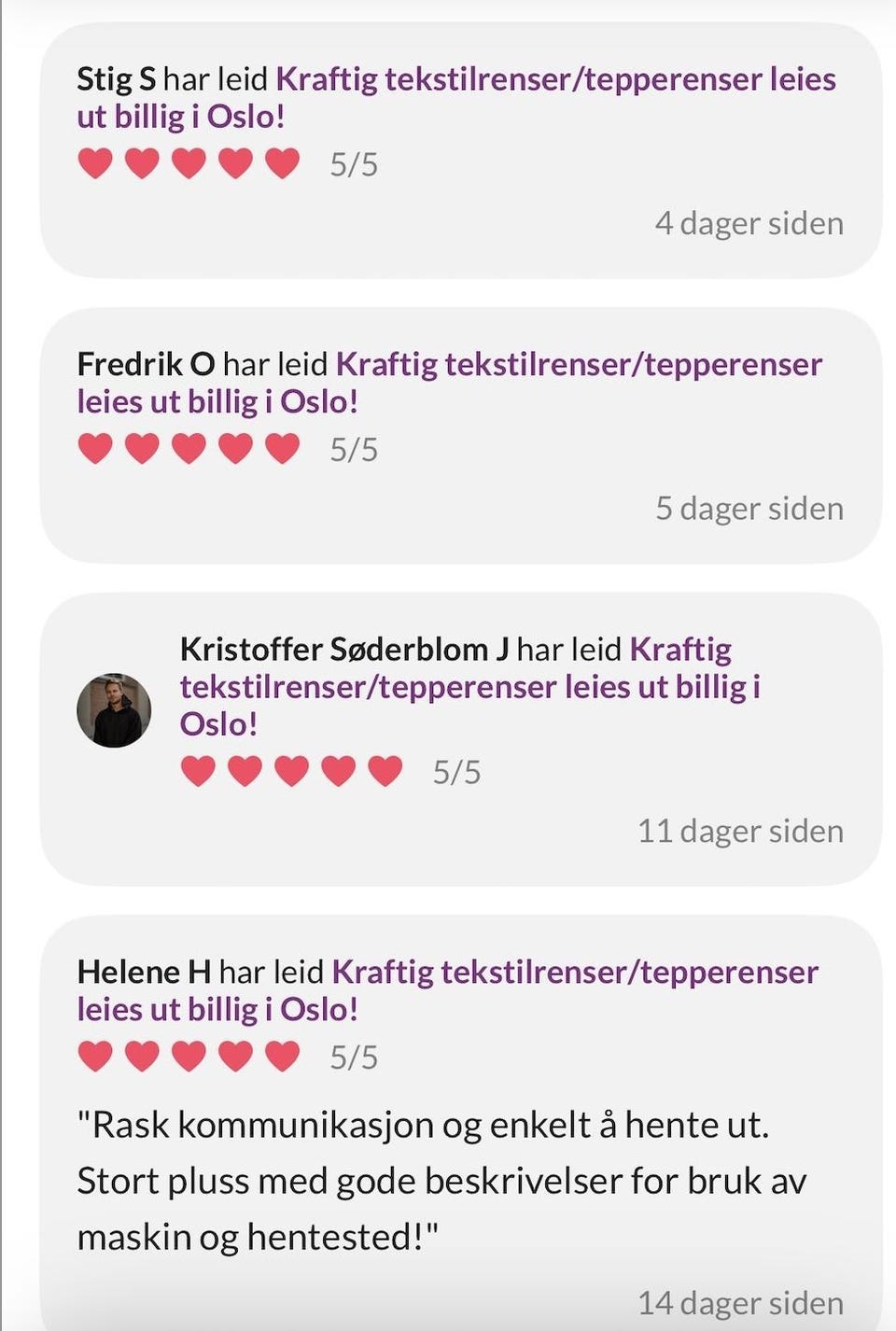The width and height of the screenshot is (896, 1331).
Task: Click the middle heart in Kristoffer's rating
Action: tap(293, 770)
